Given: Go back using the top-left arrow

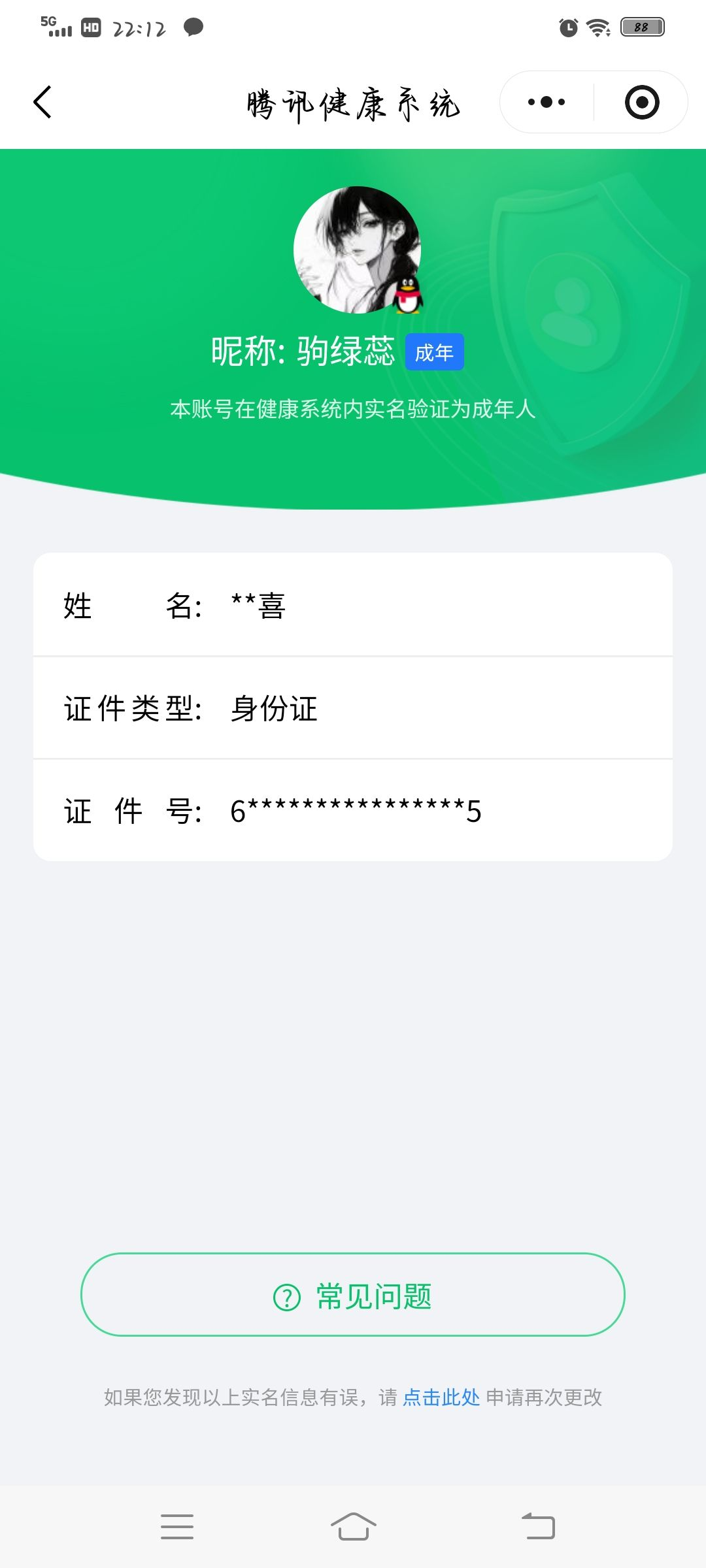Looking at the screenshot, I should point(42,103).
